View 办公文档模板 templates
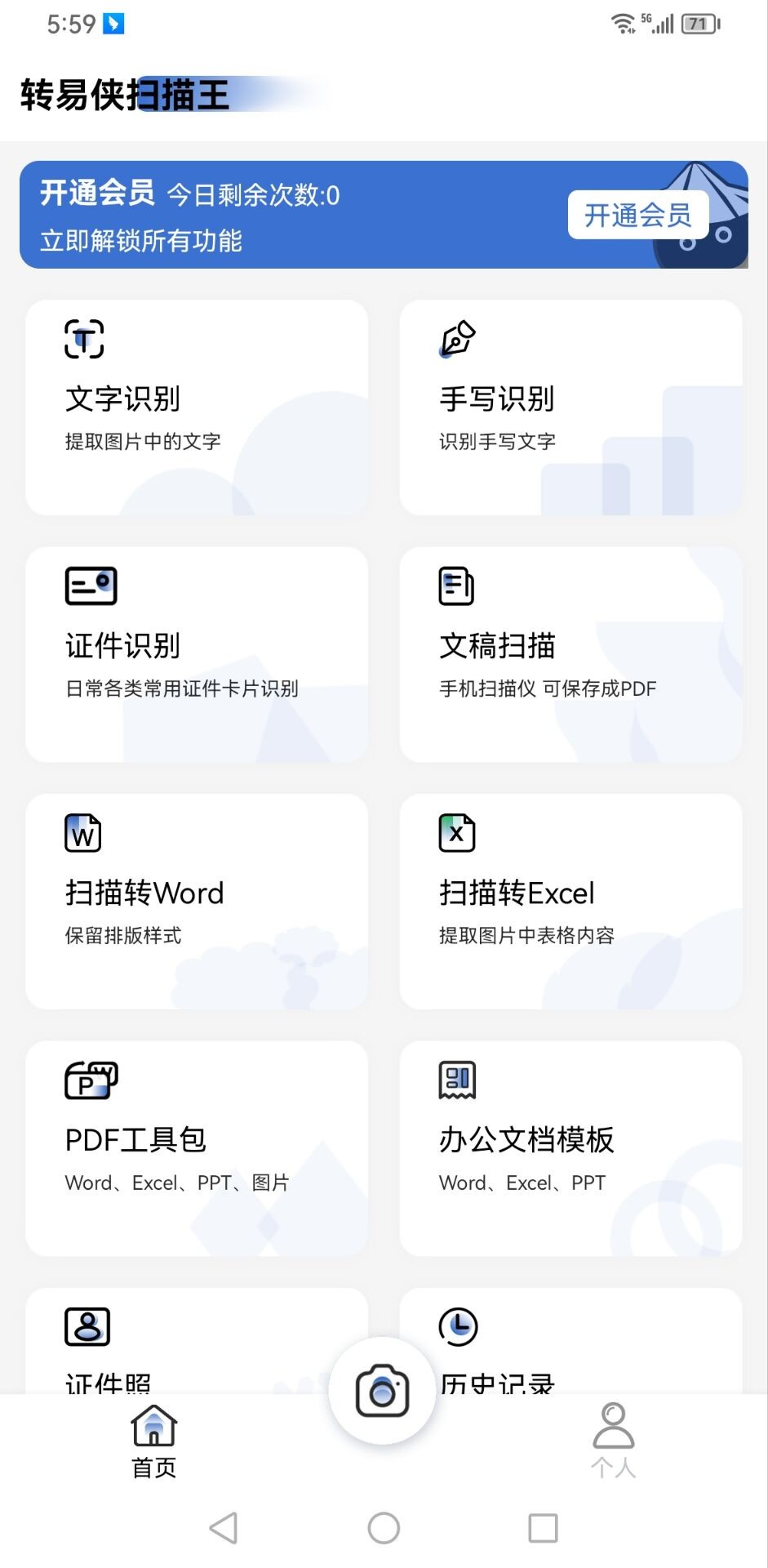This screenshot has height=1568, width=768. point(570,1147)
